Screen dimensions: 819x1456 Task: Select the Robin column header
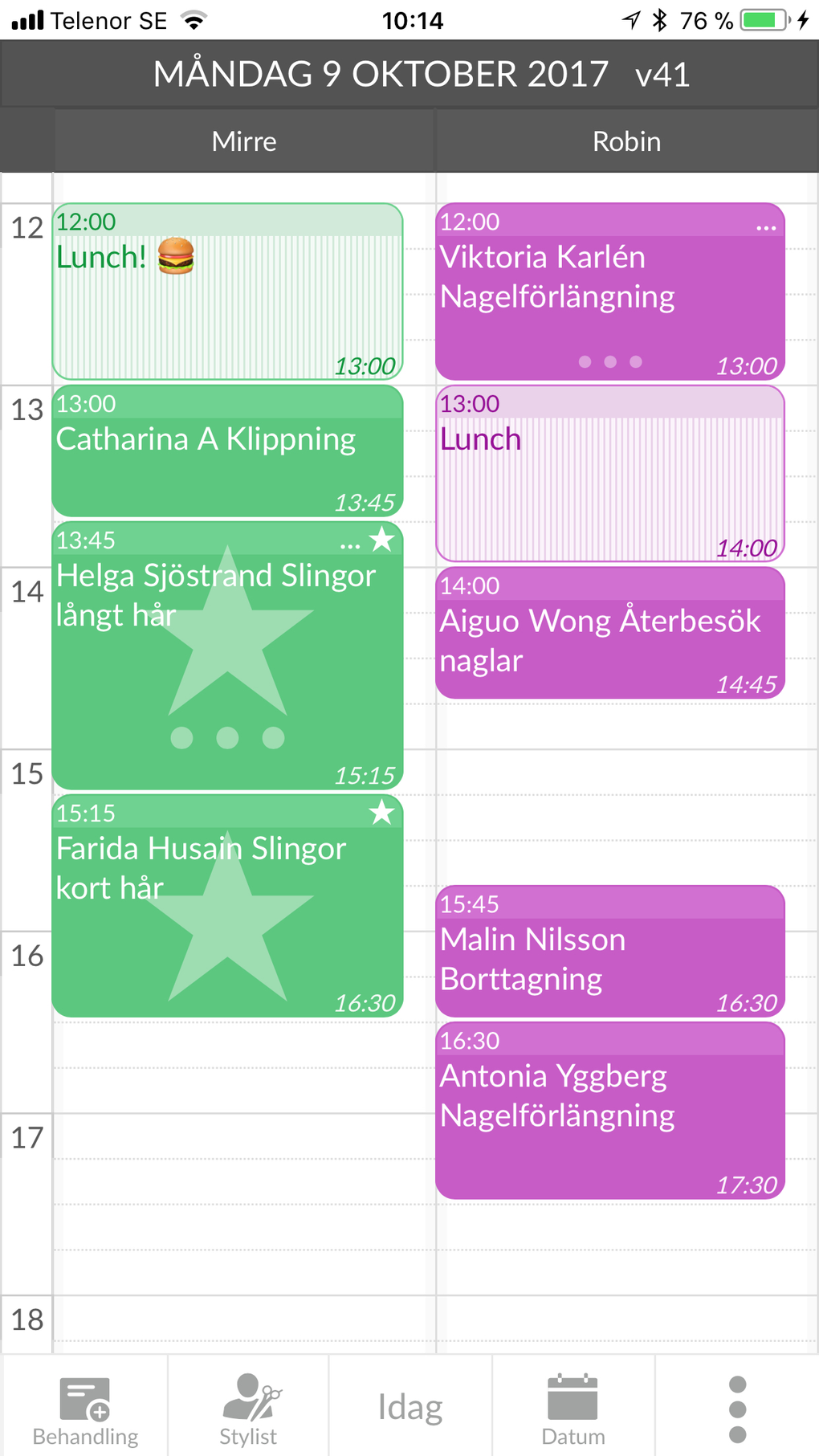[627, 141]
